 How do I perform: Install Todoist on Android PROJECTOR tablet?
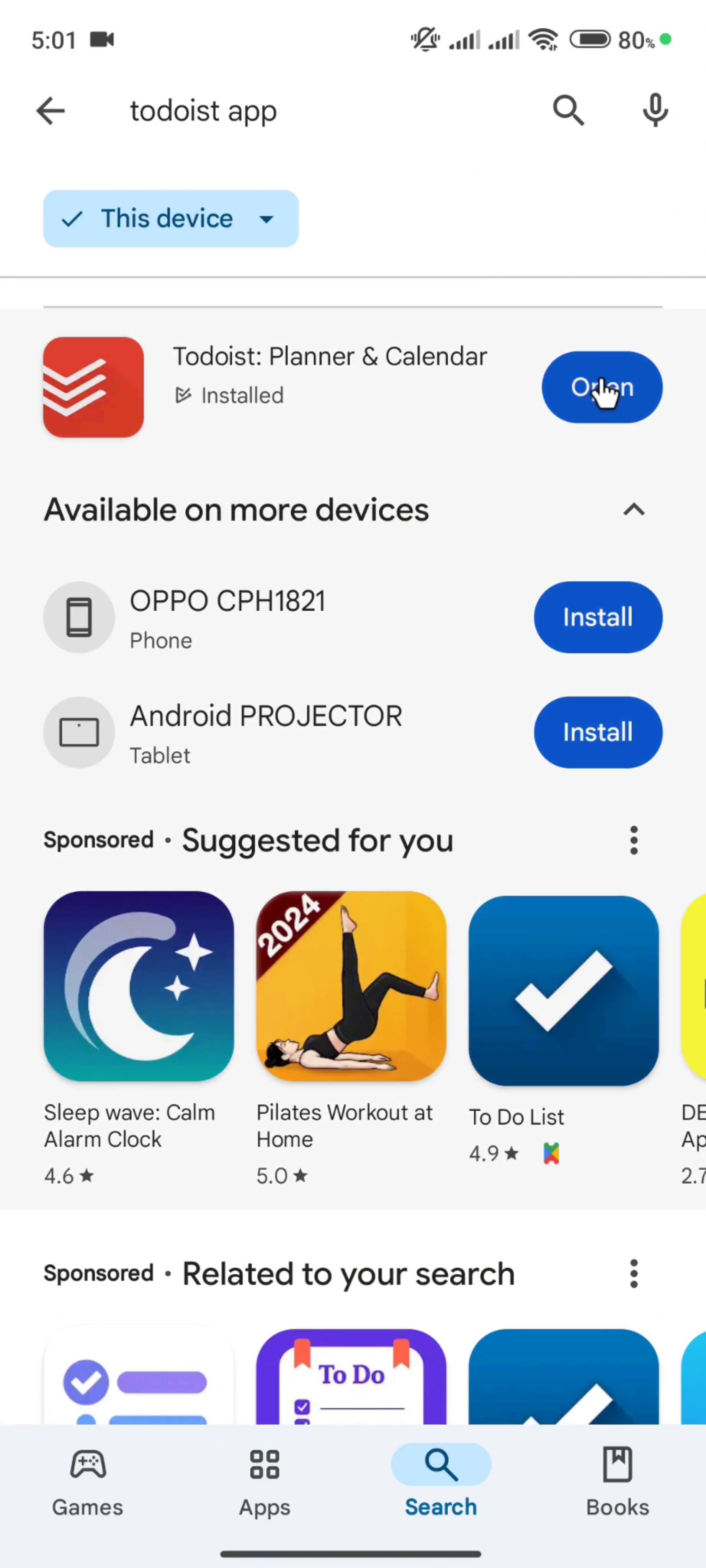pyautogui.click(x=598, y=732)
